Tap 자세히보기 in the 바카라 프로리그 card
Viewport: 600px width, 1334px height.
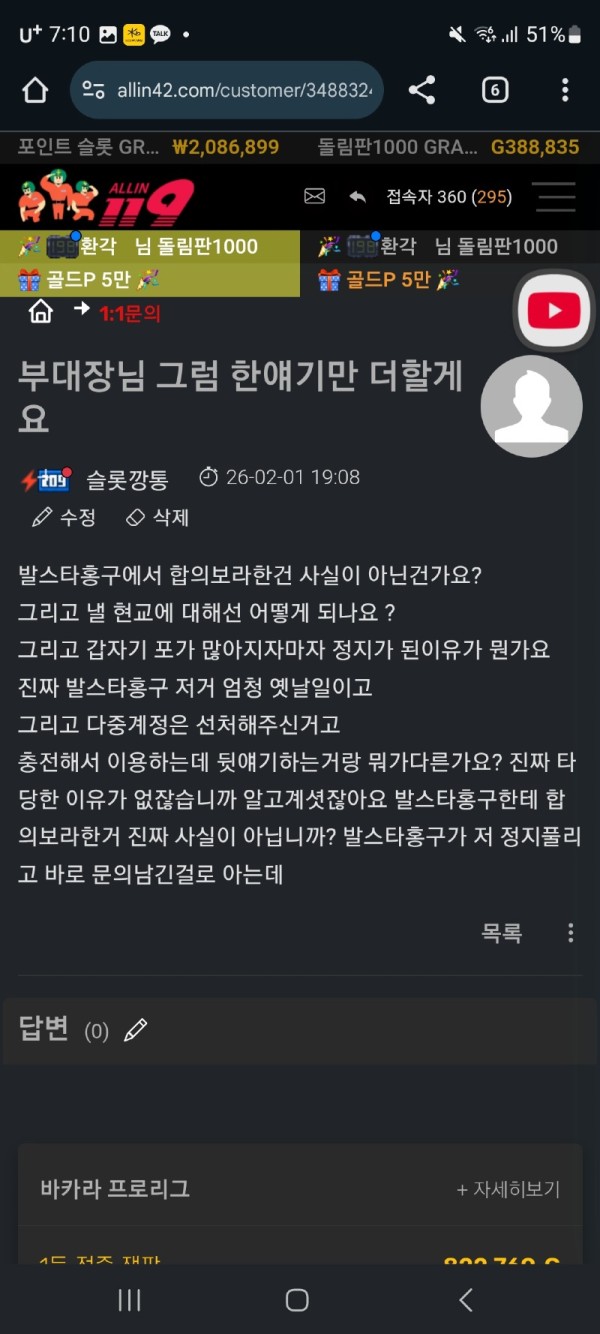click(x=508, y=1189)
